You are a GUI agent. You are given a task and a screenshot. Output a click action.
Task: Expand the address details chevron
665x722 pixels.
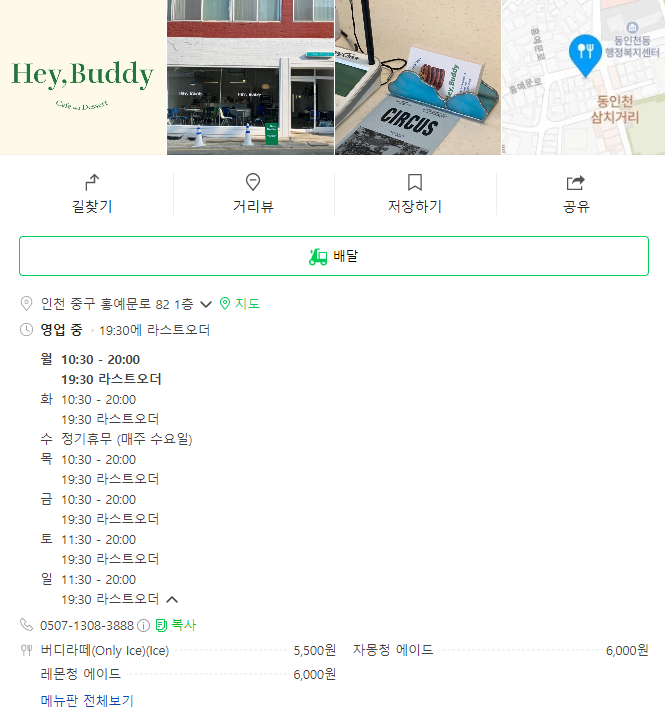206,304
